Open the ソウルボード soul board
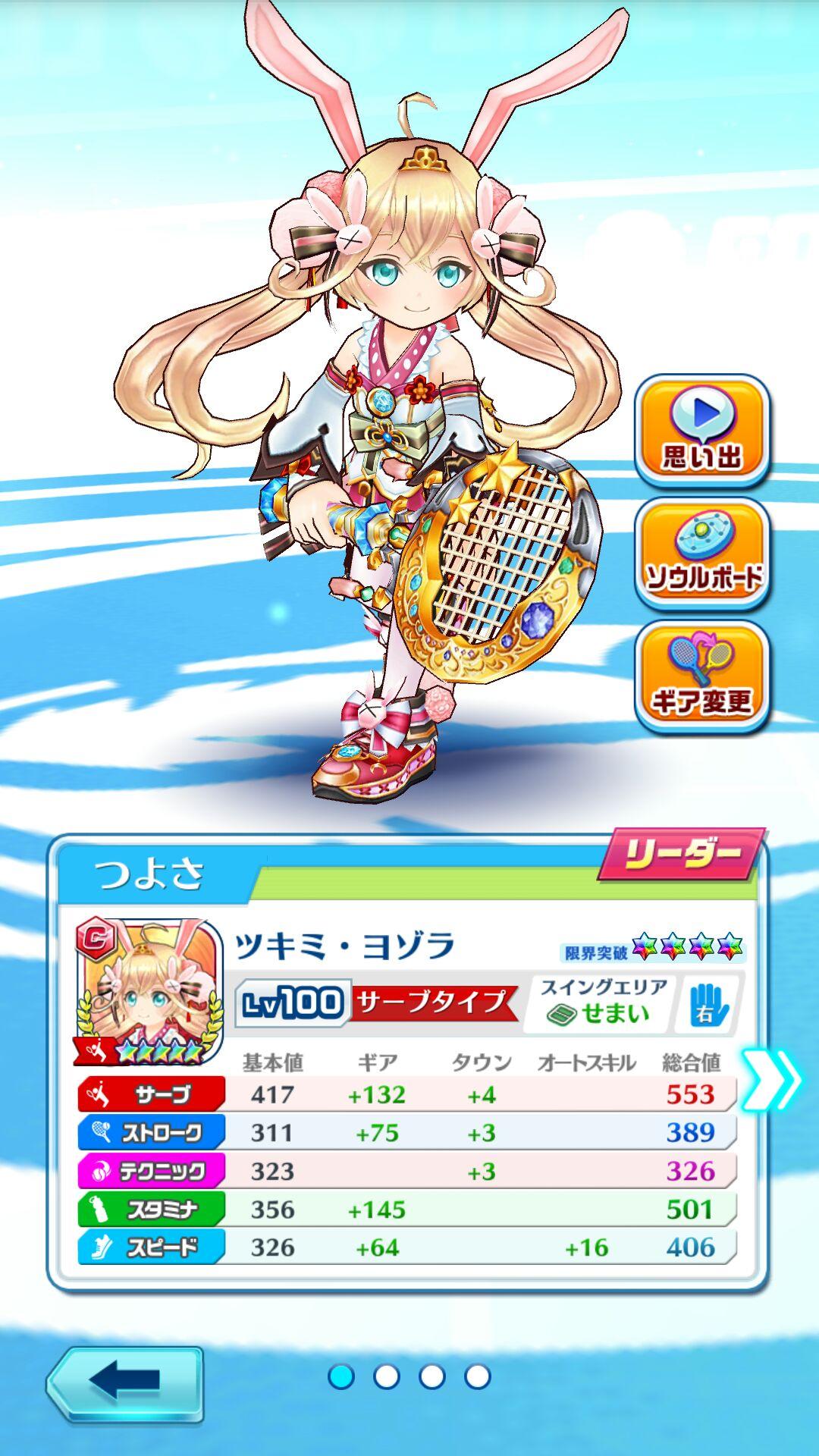819x1456 pixels. pyautogui.click(x=702, y=553)
